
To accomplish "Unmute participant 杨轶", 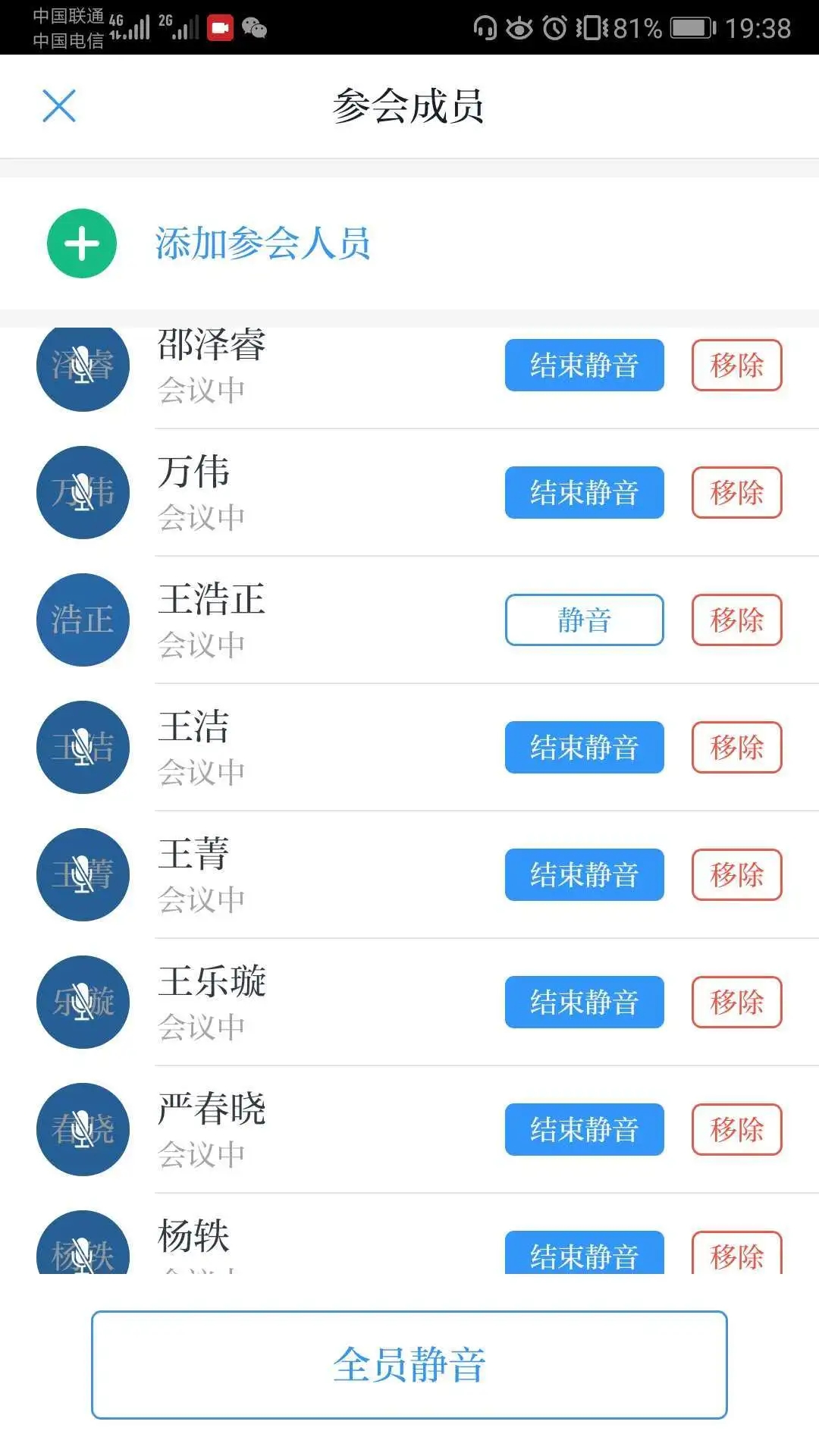I will click(584, 1254).
